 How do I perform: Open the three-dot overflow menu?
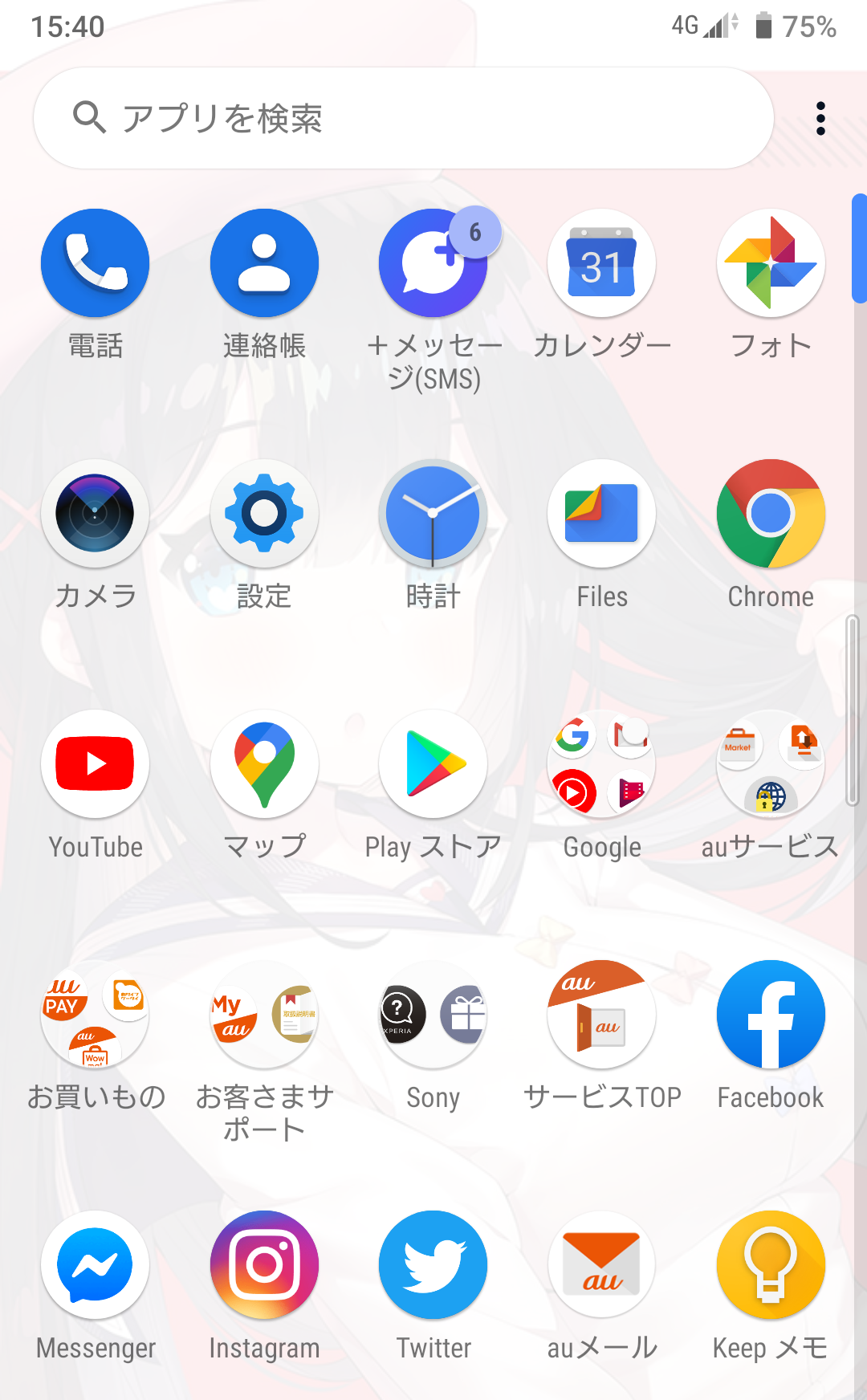coord(820,118)
